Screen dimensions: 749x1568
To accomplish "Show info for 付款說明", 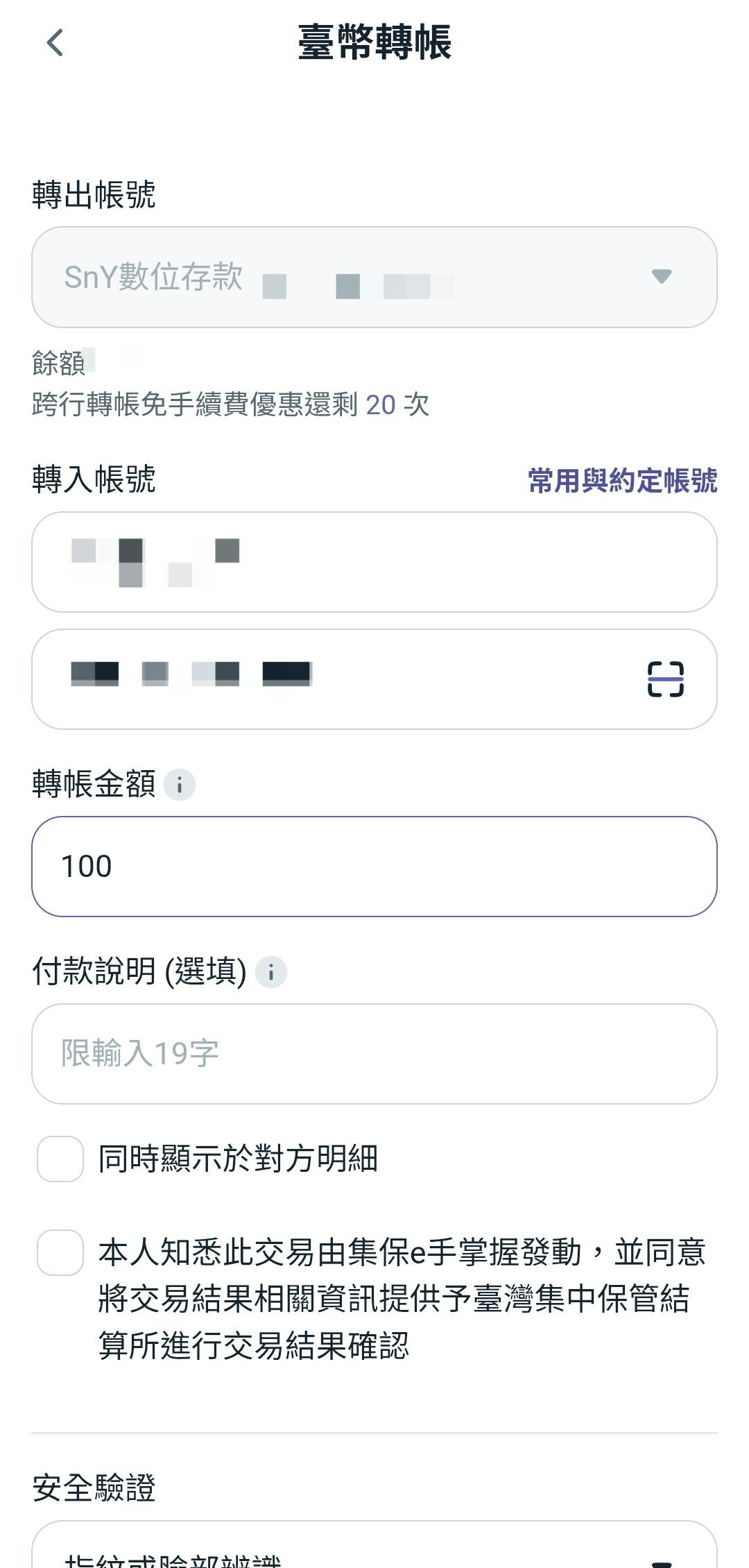I will coord(271,972).
